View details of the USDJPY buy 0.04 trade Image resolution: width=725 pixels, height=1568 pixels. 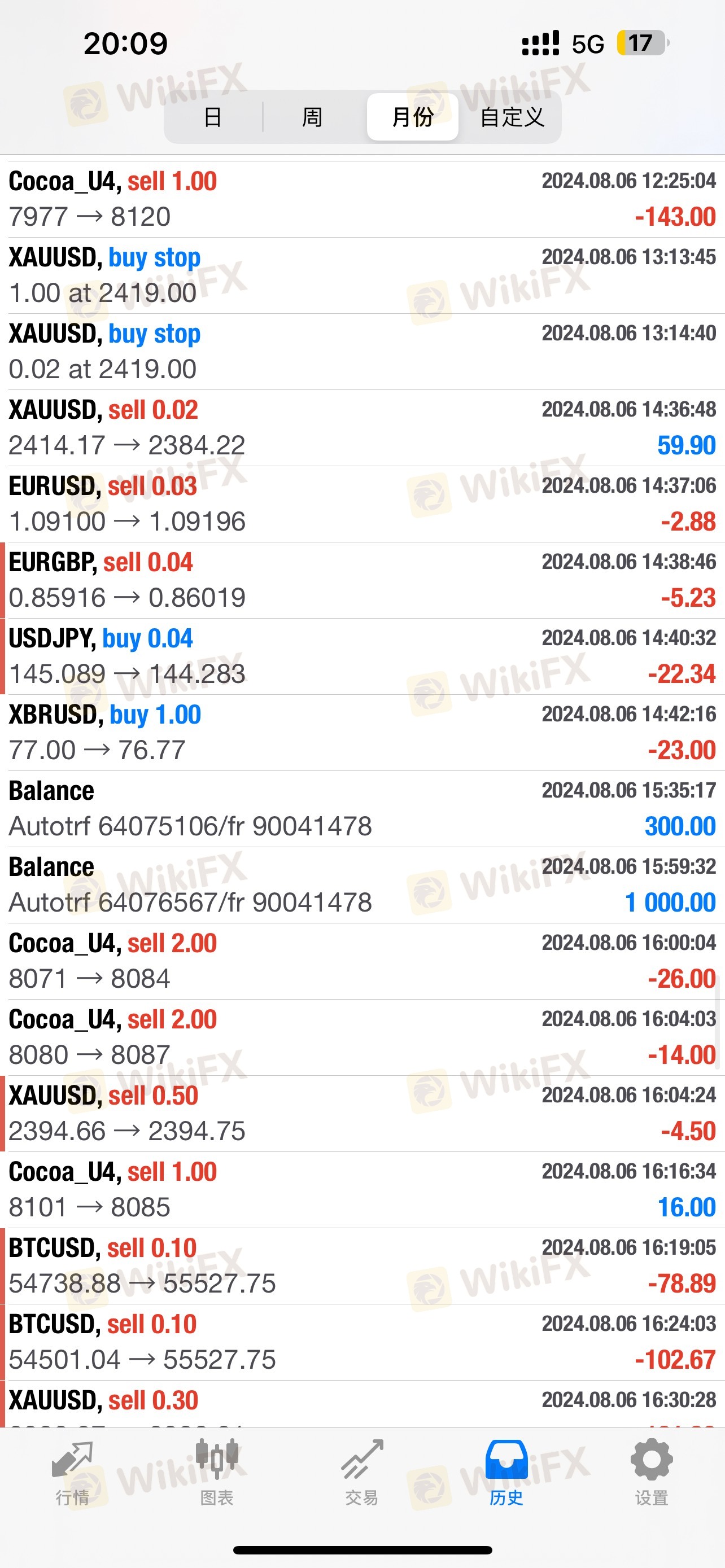click(362, 656)
